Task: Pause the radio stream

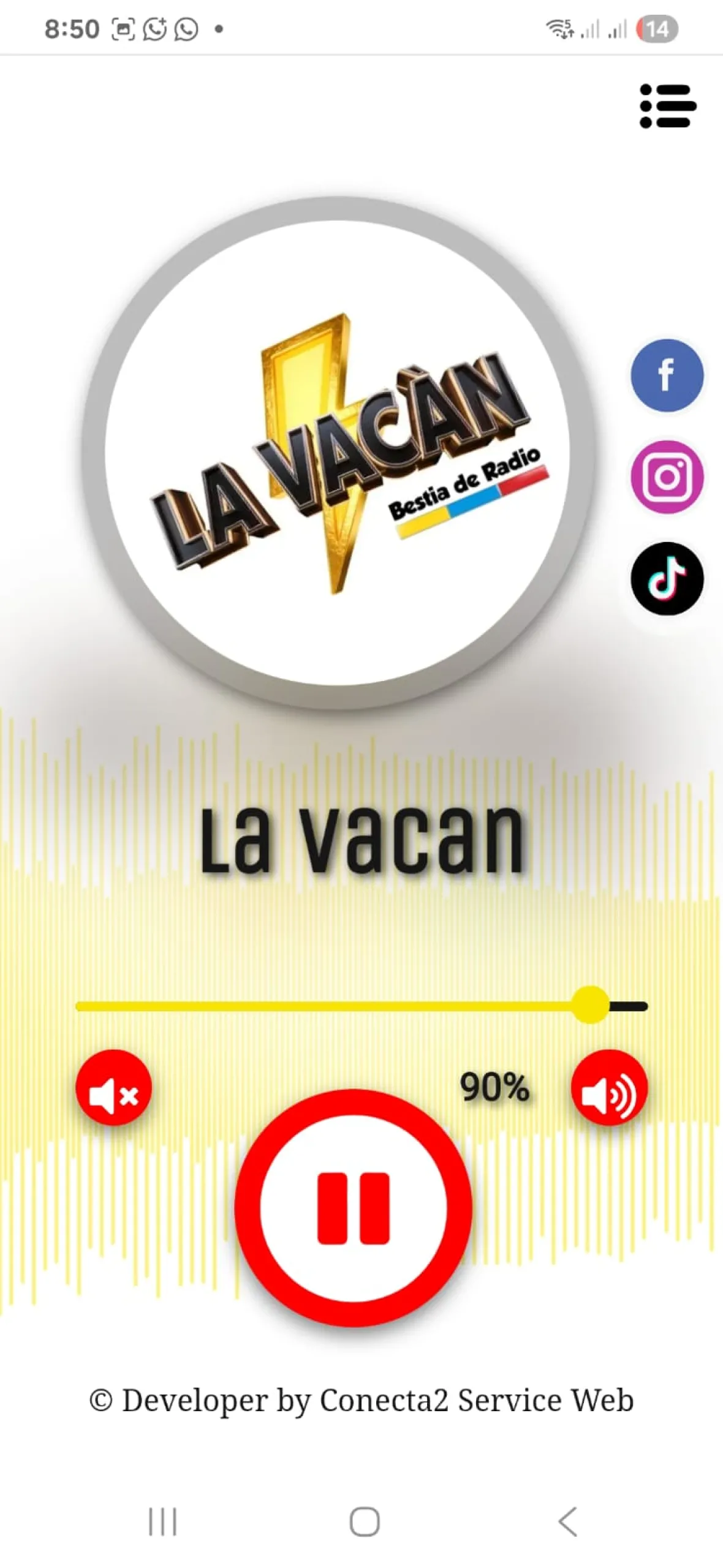Action: pos(353,1208)
